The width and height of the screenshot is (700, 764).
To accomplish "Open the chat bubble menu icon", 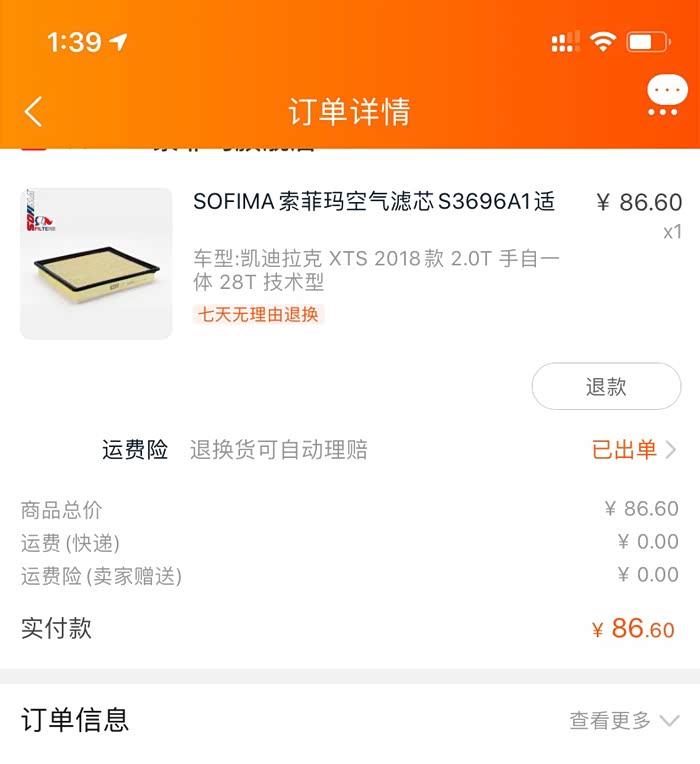I will (x=667, y=95).
